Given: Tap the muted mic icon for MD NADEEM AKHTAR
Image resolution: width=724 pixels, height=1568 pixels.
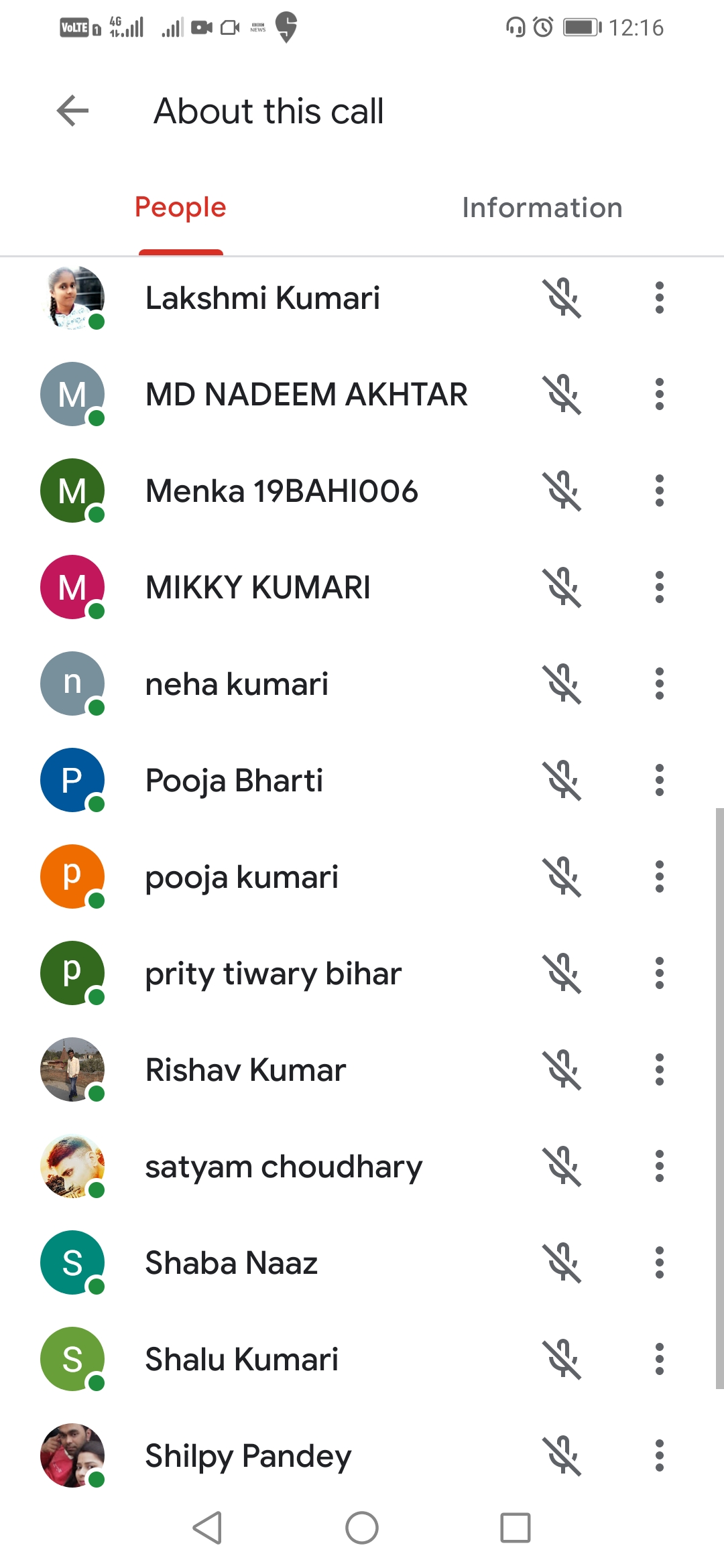Looking at the screenshot, I should click(x=562, y=394).
